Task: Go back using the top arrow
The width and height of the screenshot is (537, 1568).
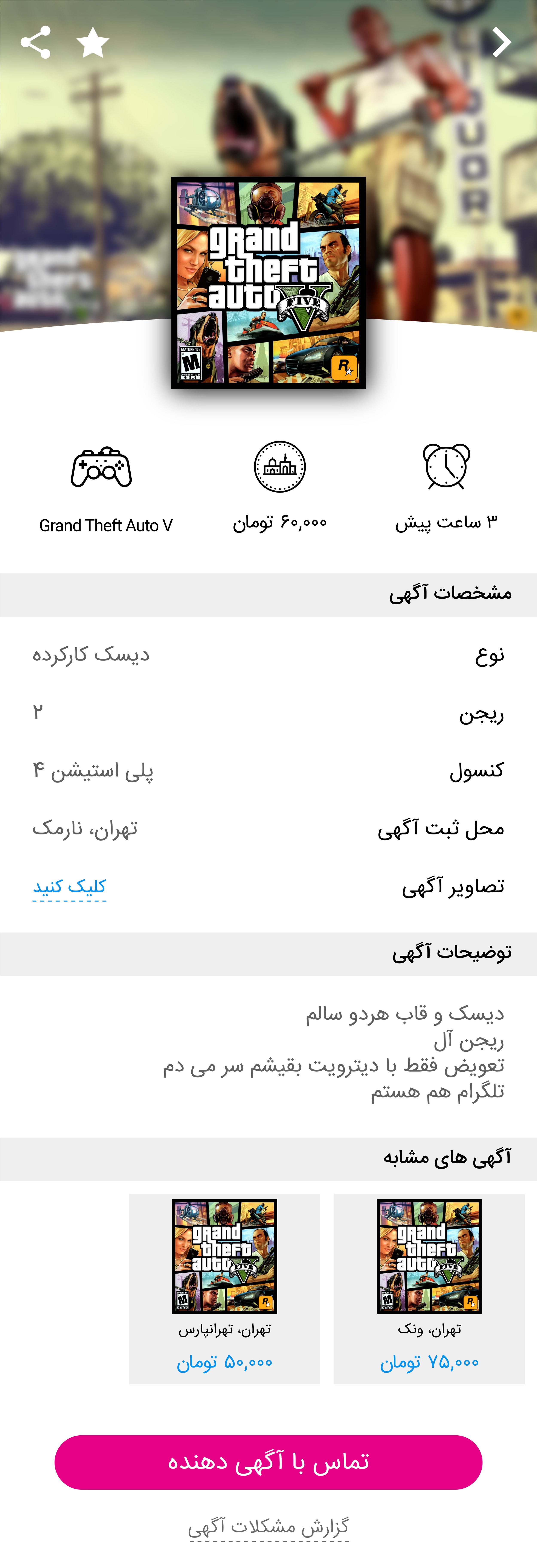Action: 501,43
